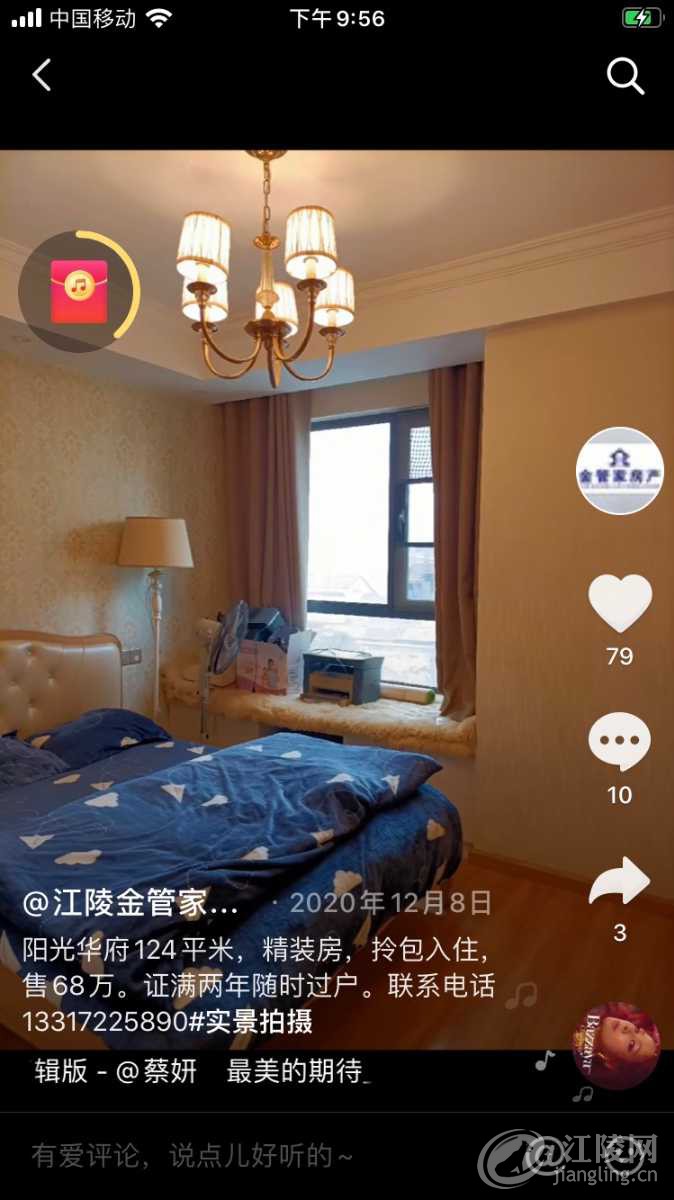Share this video with the arrow icon
The image size is (674, 1200).
[620, 881]
